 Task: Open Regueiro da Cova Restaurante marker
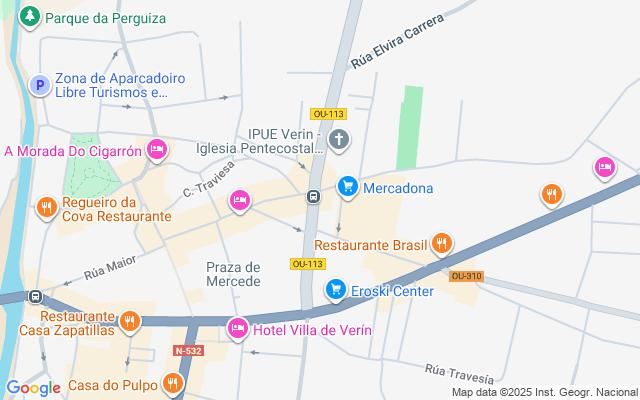click(x=46, y=207)
